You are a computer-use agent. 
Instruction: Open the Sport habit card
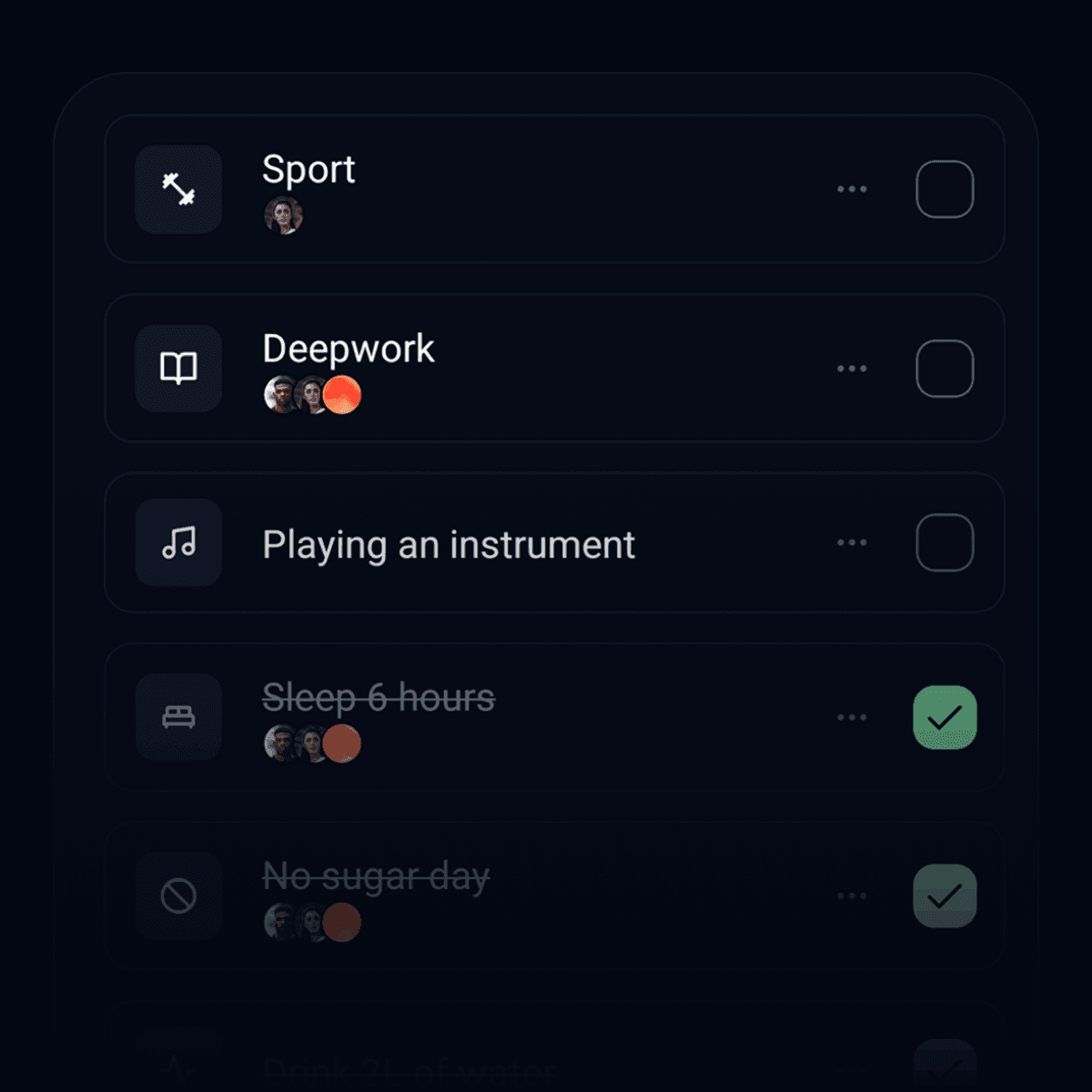point(546,189)
